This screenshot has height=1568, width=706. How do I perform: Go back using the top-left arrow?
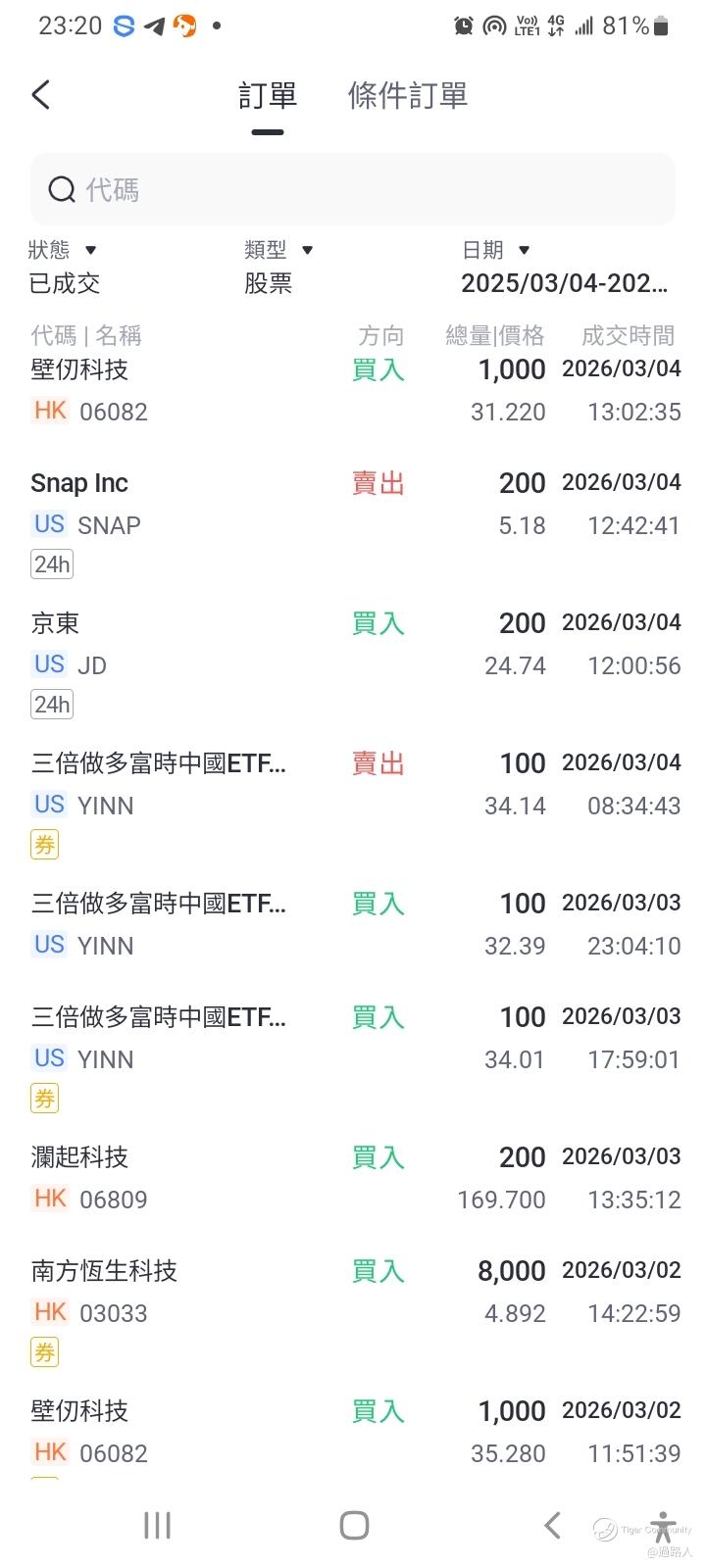point(41,95)
